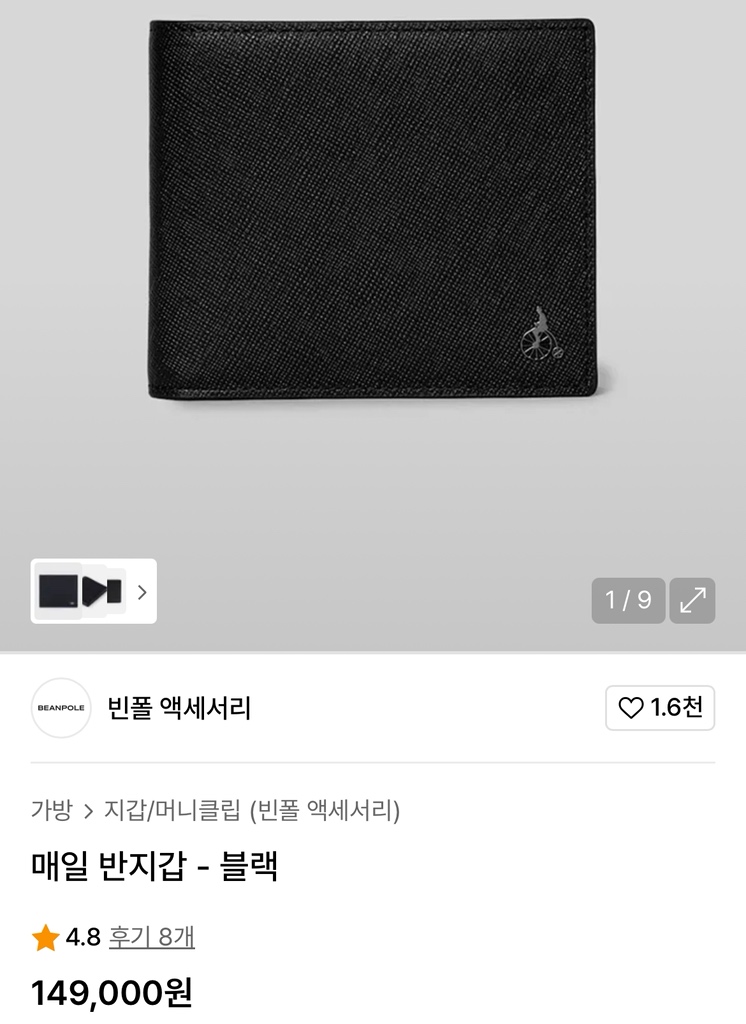
Task: Open the 지갑/머니클립 (빈폴 액세서리) category
Action: [252, 809]
